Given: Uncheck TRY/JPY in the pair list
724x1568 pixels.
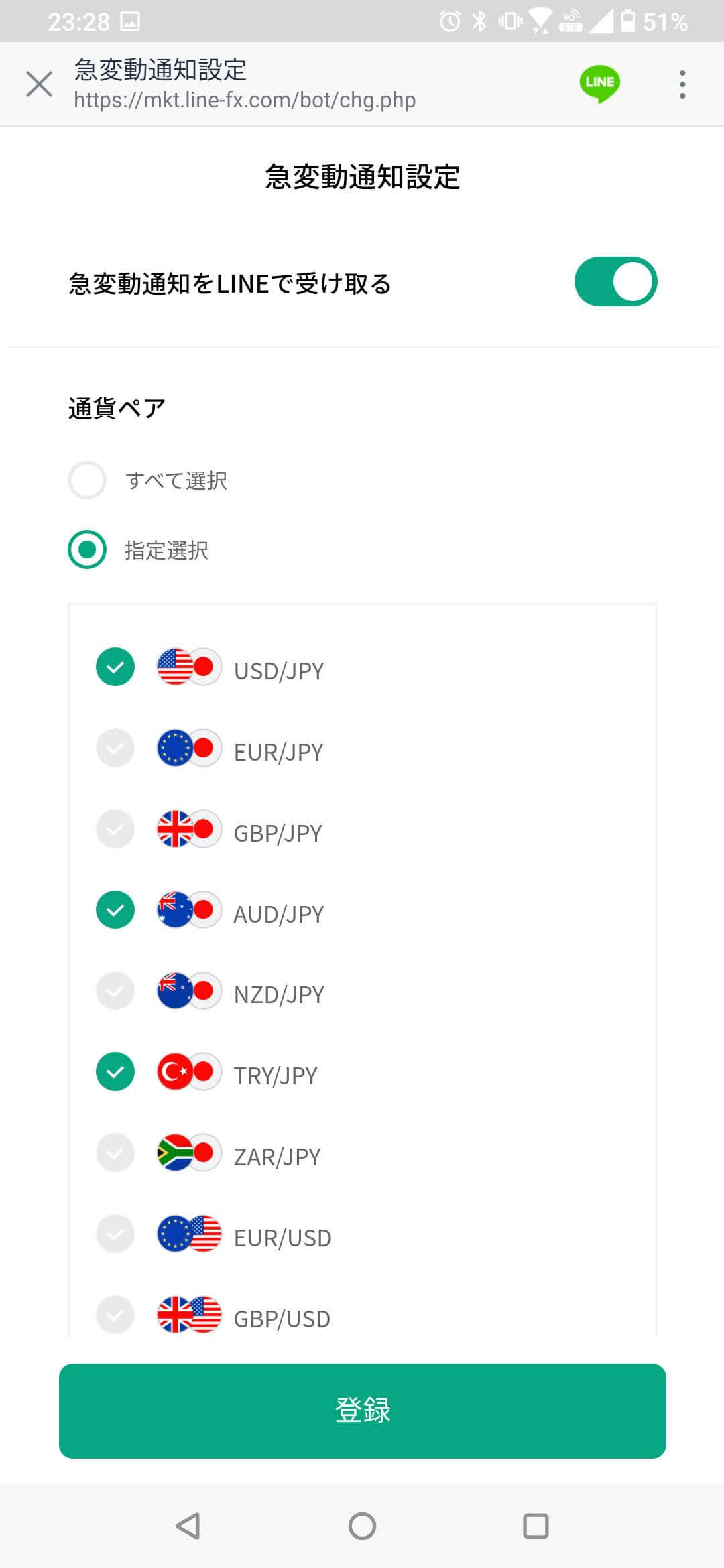Looking at the screenshot, I should (x=115, y=1071).
